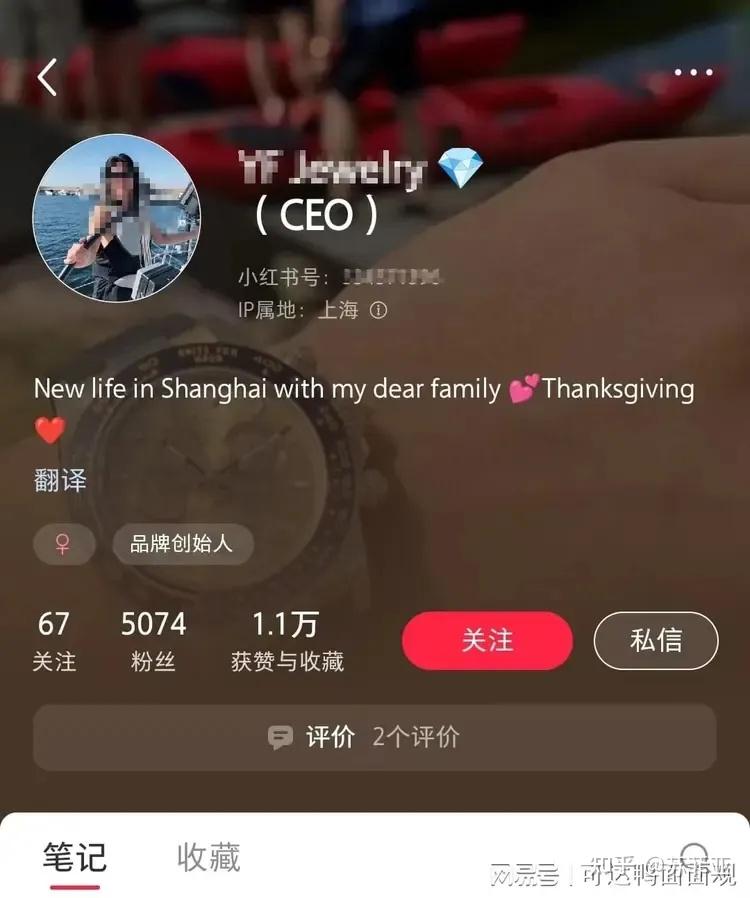Tap the info icon beside IP属地 上海
This screenshot has height=898, width=750.
378,310
